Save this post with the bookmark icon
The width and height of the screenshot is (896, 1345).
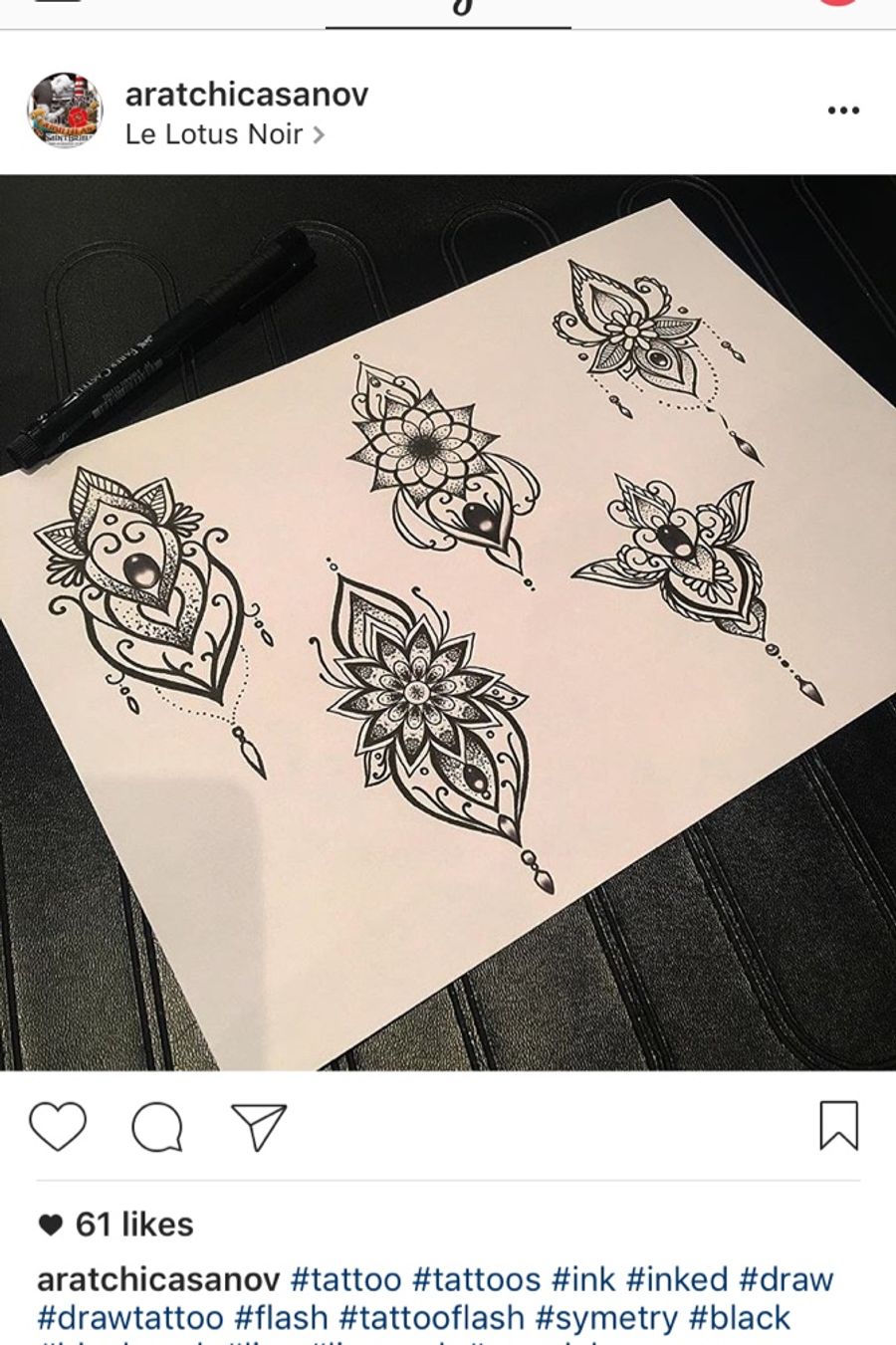tap(838, 1126)
